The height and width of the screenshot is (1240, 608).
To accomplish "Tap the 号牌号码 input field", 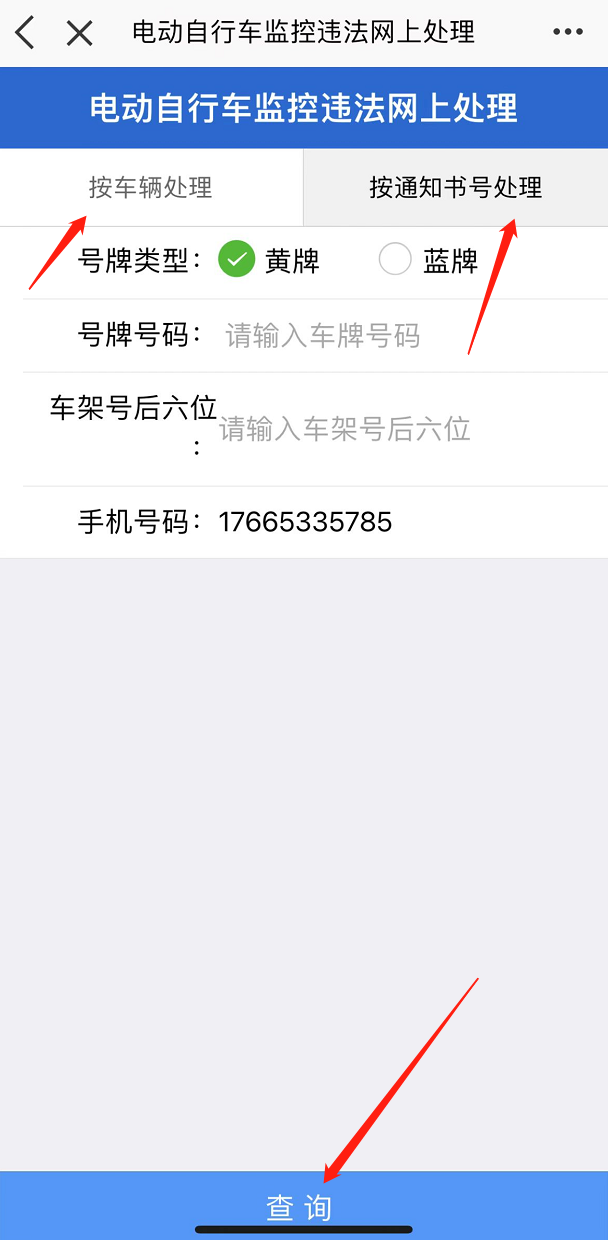I will [x=400, y=335].
